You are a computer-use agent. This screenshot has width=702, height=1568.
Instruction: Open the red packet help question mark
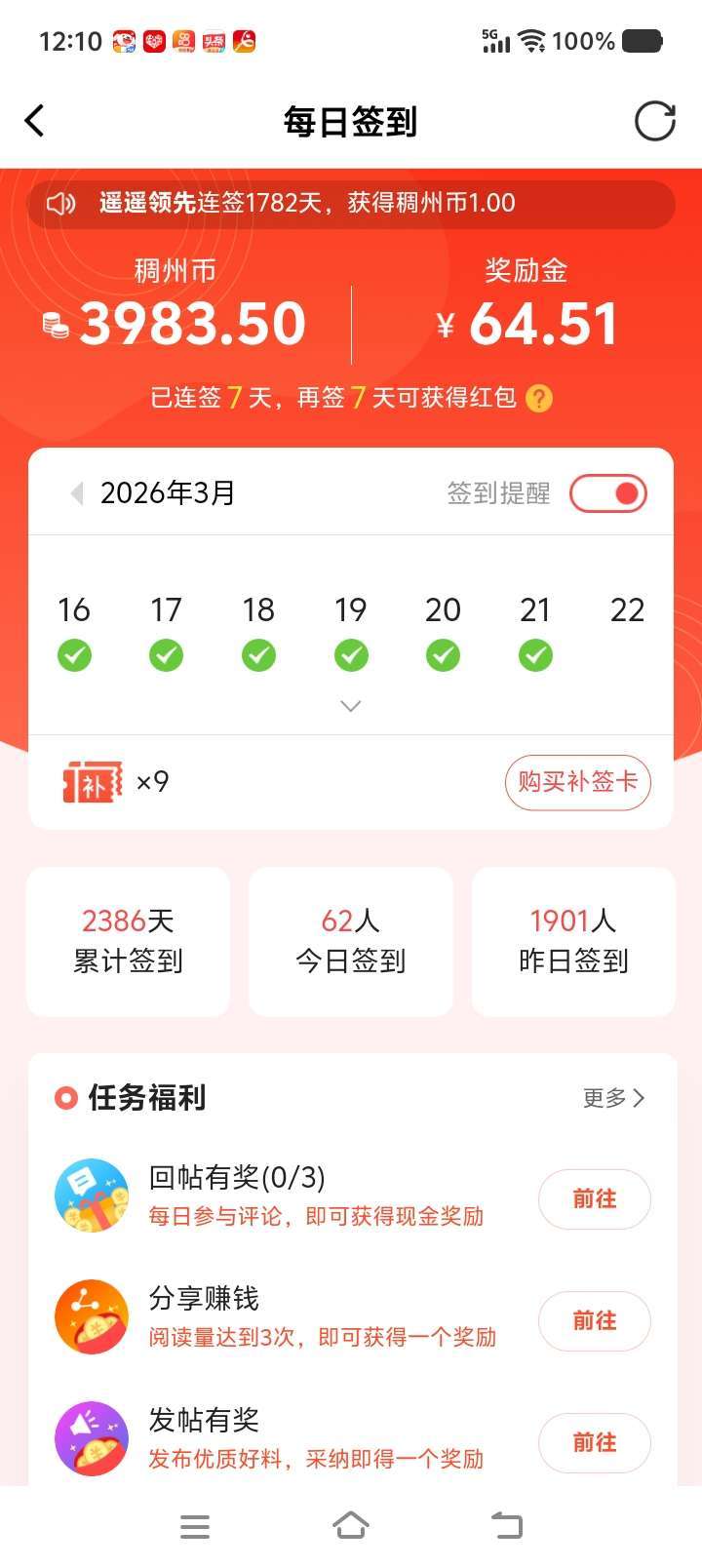538,398
